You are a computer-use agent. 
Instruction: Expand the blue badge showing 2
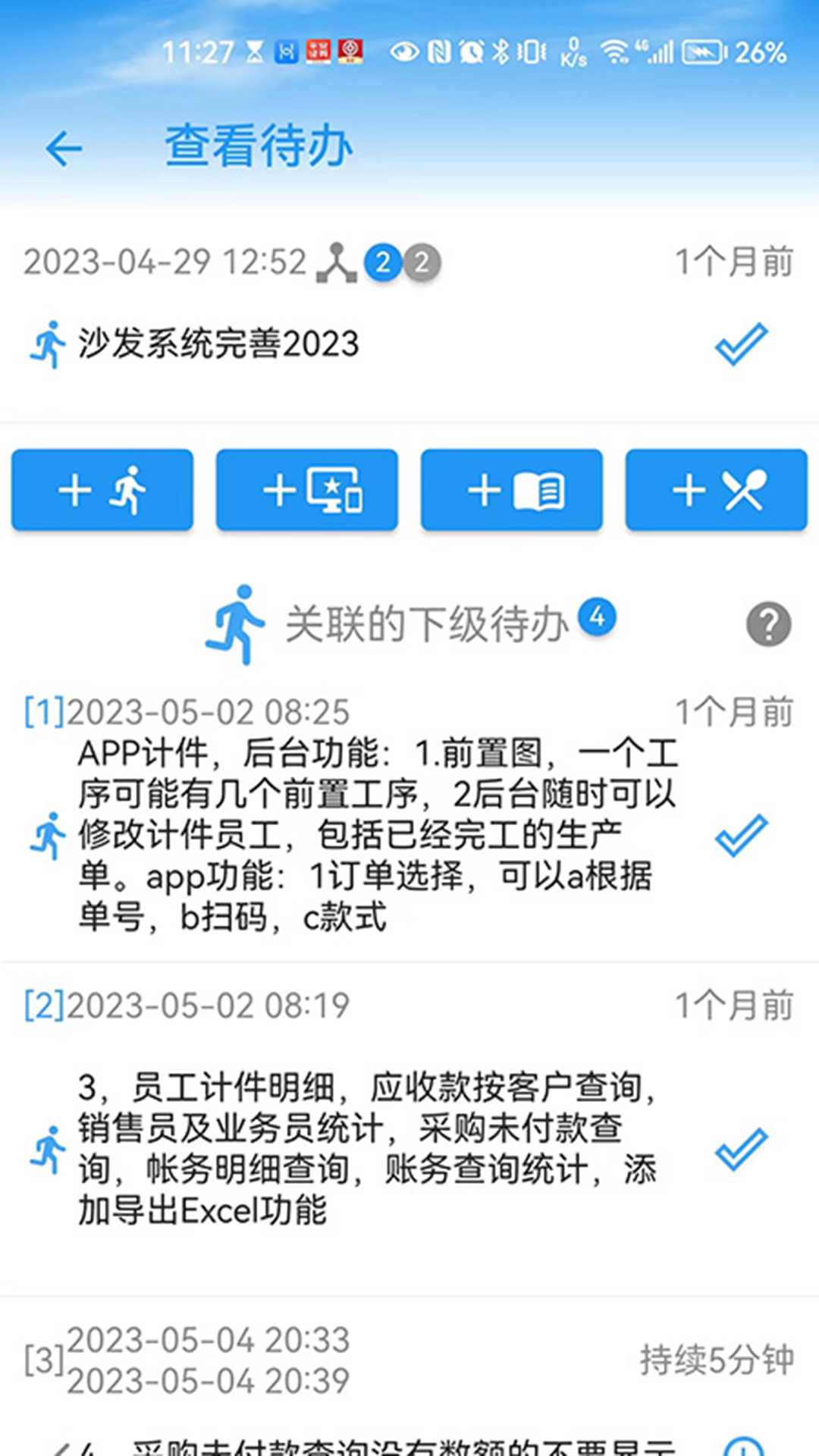[x=384, y=261]
